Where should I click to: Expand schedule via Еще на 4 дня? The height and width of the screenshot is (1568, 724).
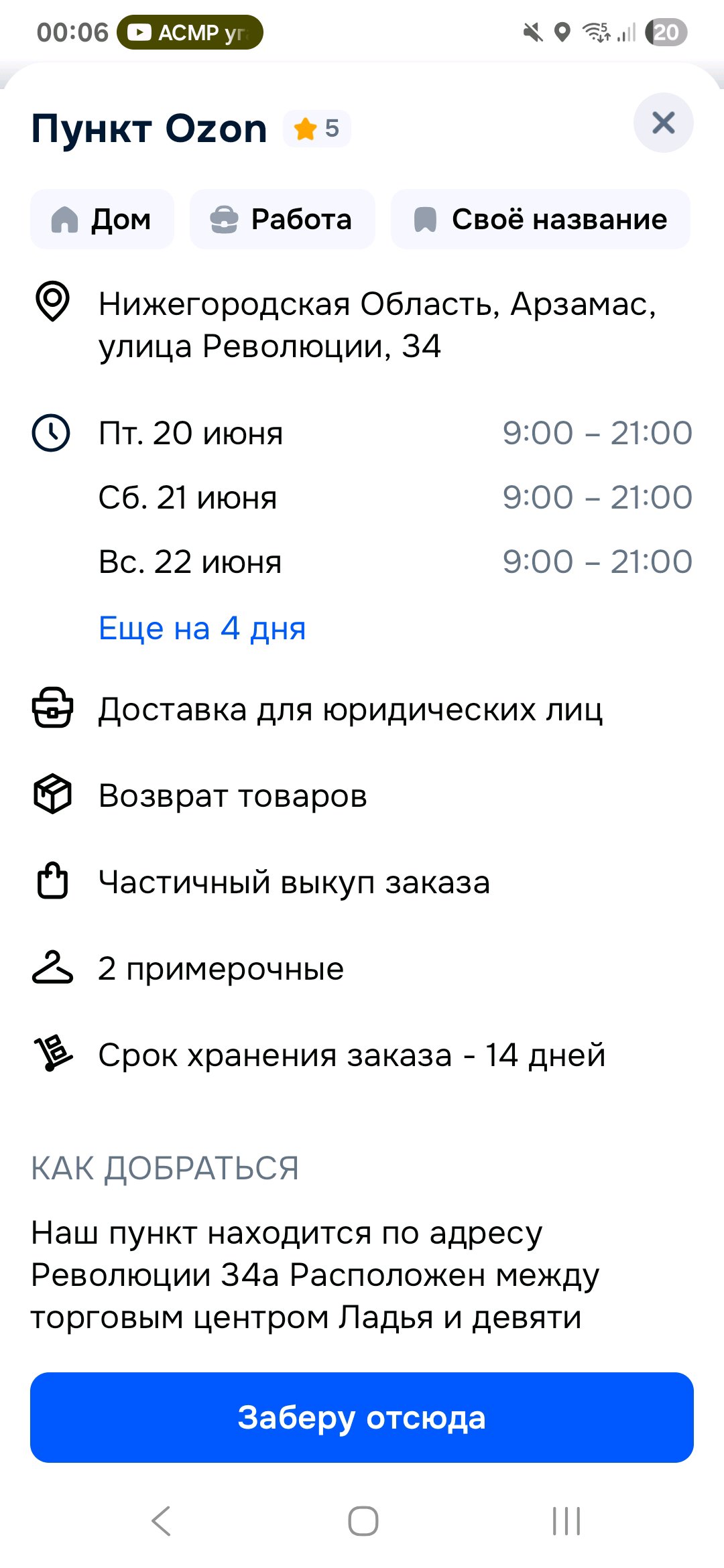[x=202, y=629]
